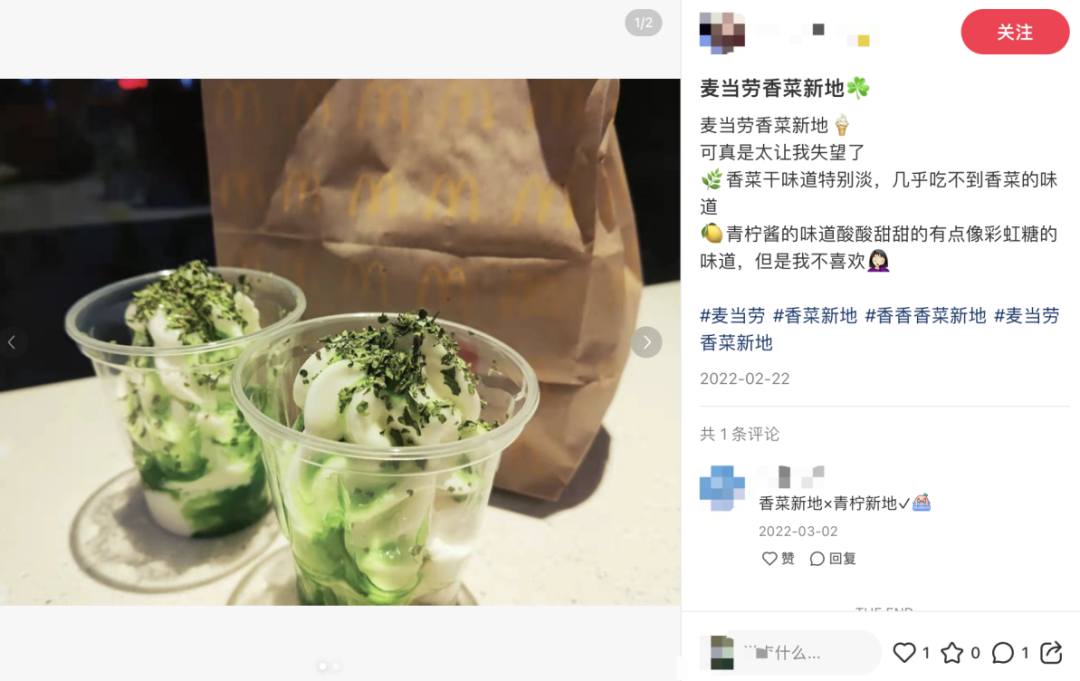Reply to the comment via 回复
The image size is (1080, 681).
tap(833, 559)
